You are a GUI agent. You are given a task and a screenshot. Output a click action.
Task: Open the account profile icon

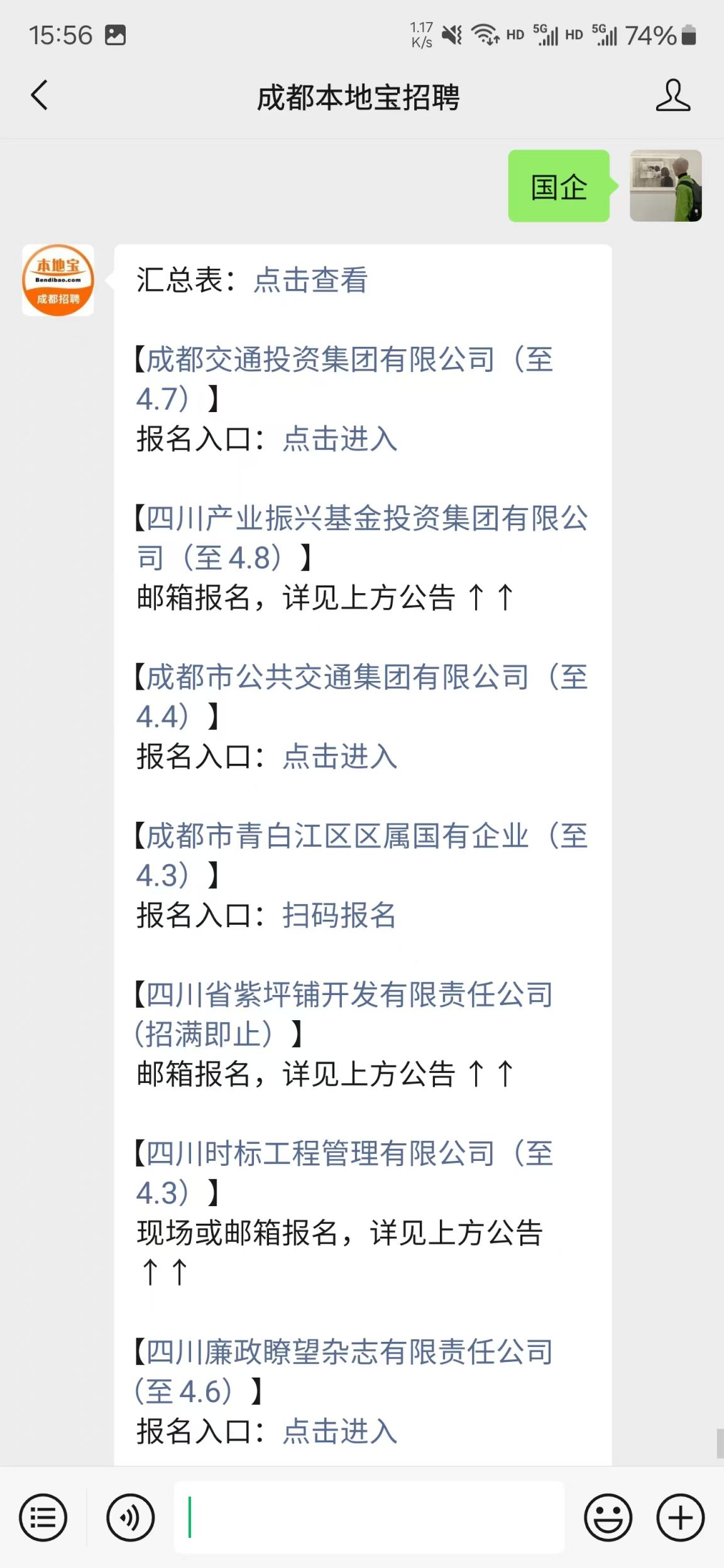point(672,95)
